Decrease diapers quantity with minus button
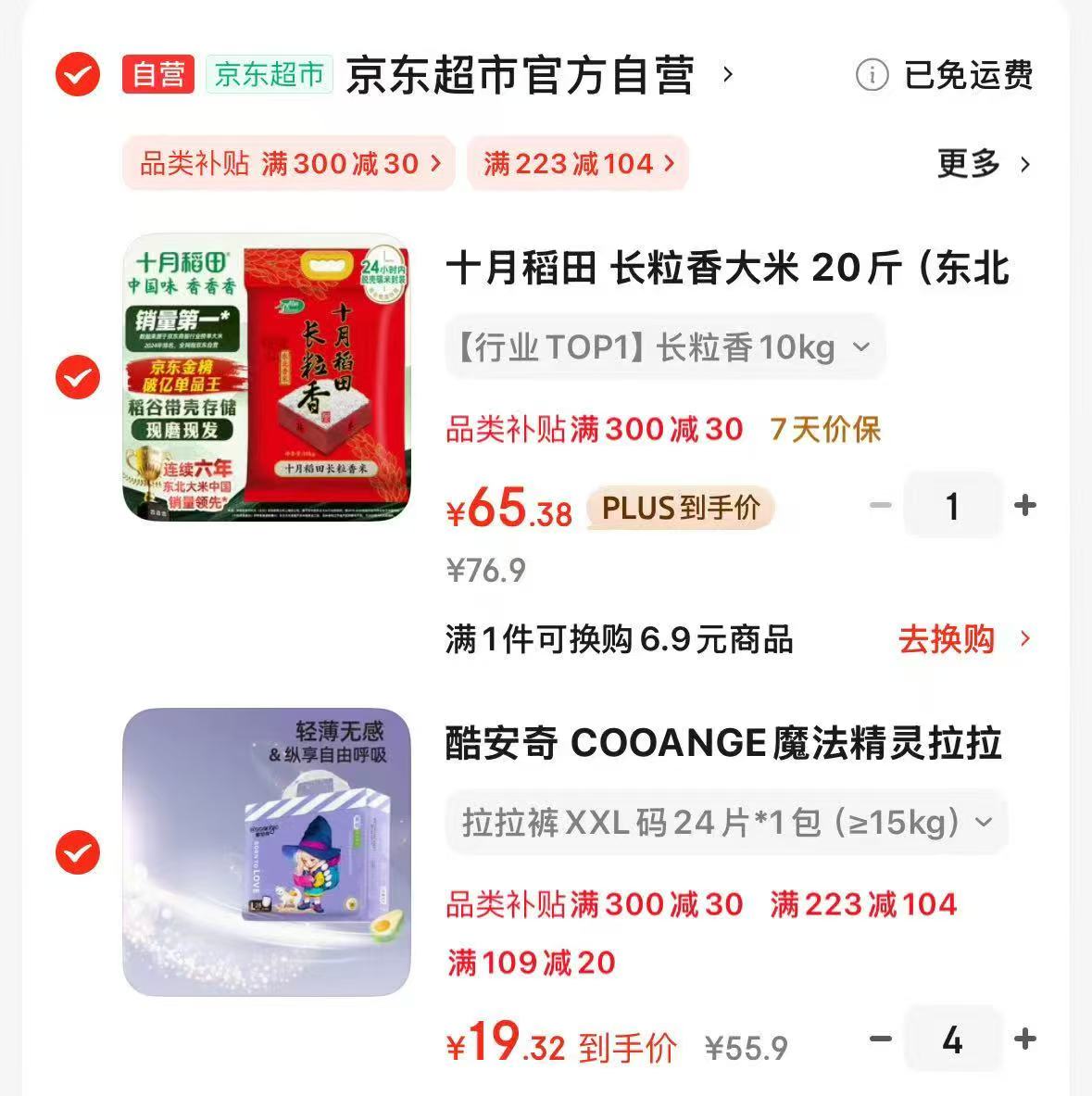Image resolution: width=1092 pixels, height=1096 pixels. [x=878, y=1039]
